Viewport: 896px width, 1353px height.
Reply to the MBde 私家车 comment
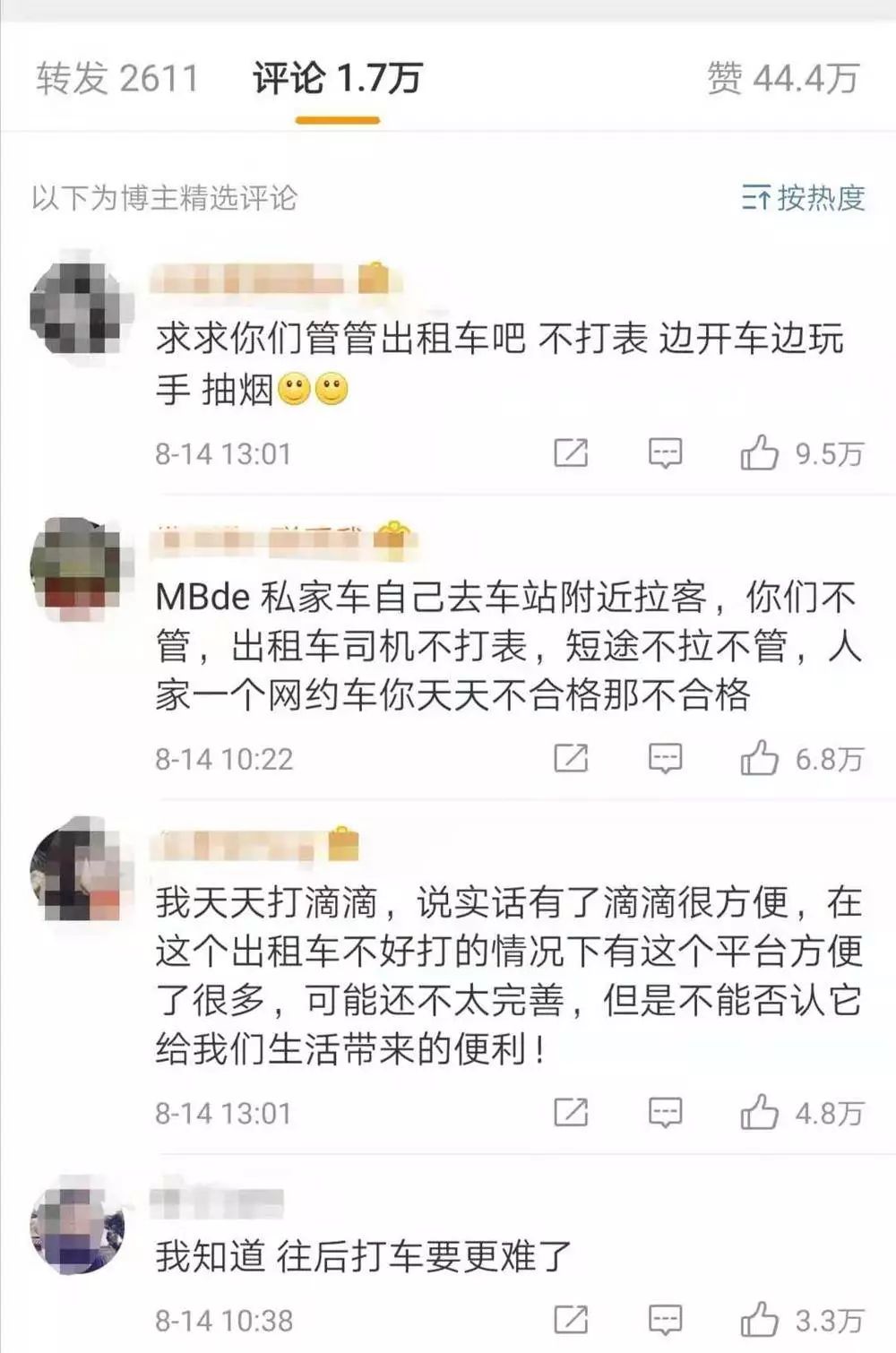[x=665, y=759]
